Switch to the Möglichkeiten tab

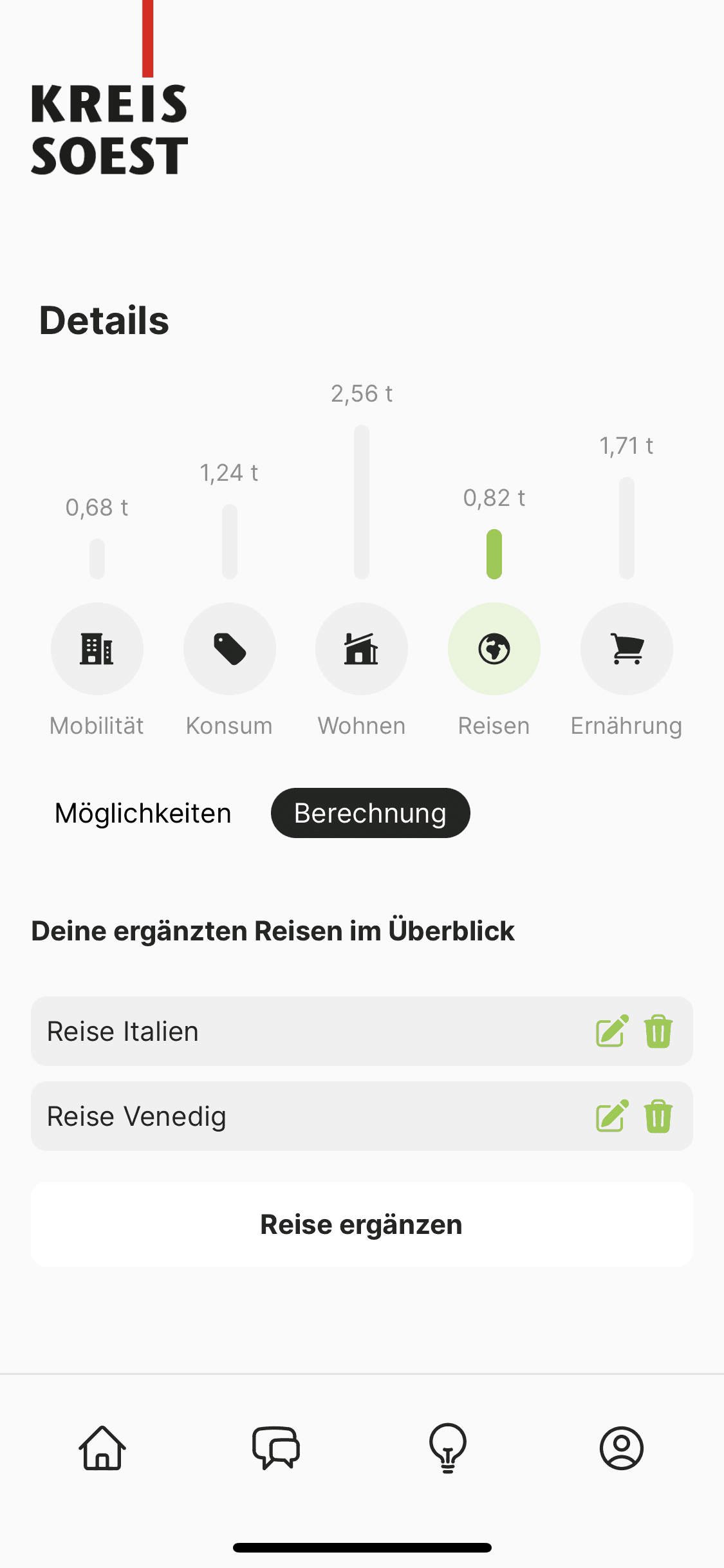click(x=143, y=813)
